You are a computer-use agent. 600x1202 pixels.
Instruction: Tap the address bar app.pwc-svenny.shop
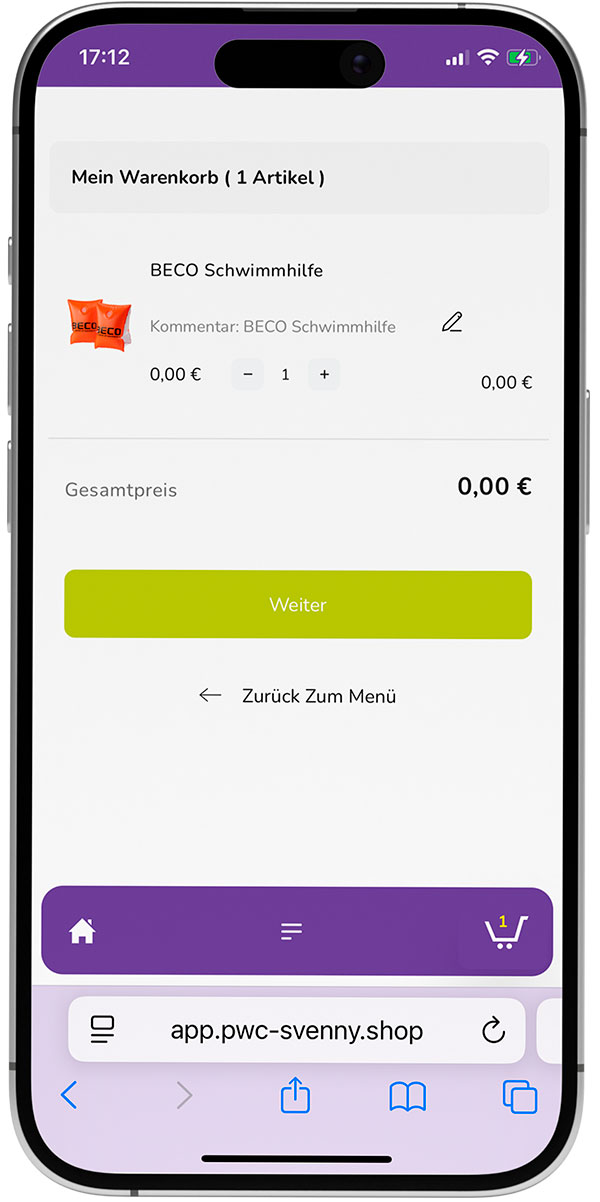(x=296, y=1031)
